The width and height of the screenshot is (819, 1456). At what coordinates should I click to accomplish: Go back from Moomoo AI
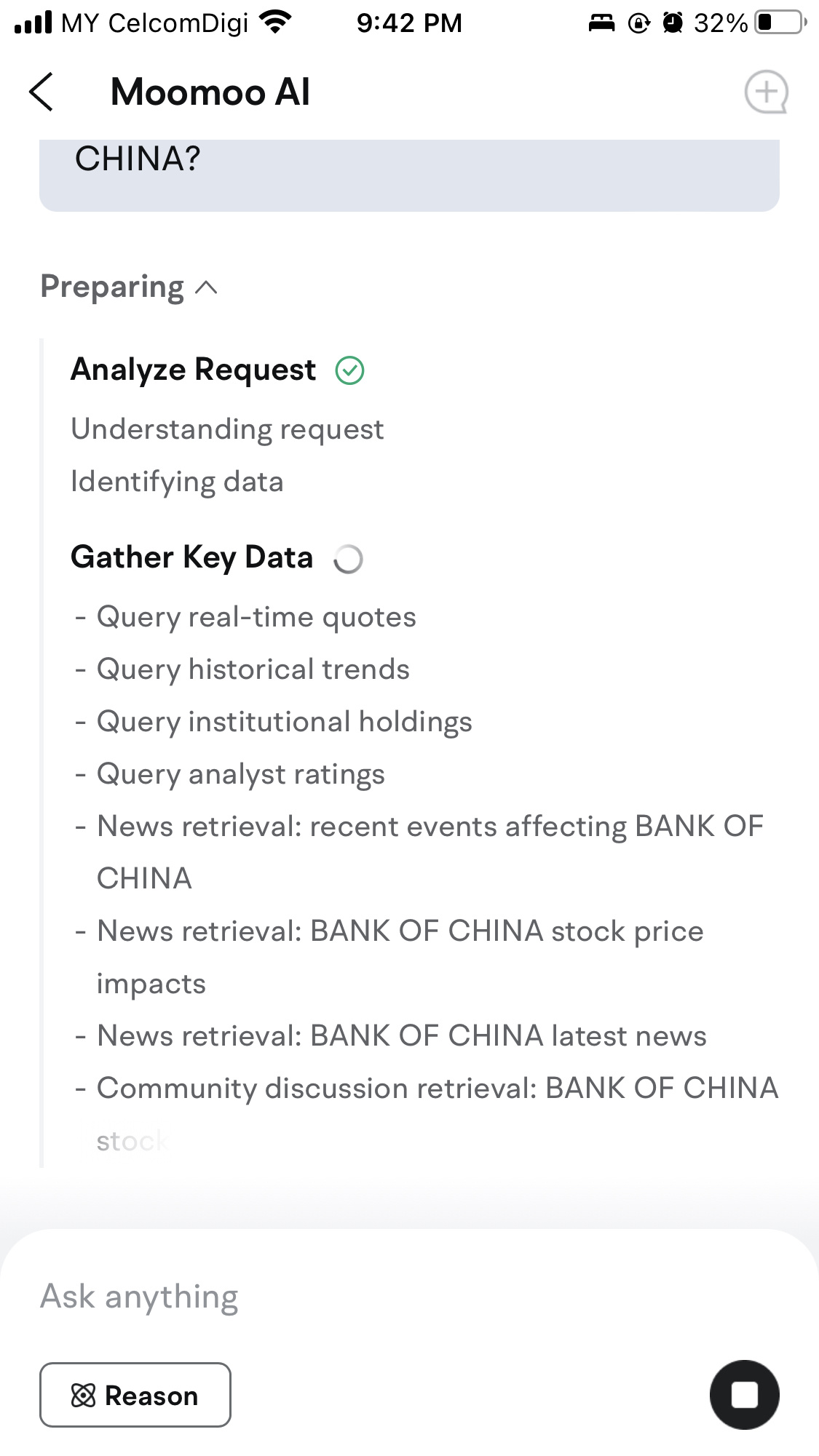pyautogui.click(x=41, y=92)
